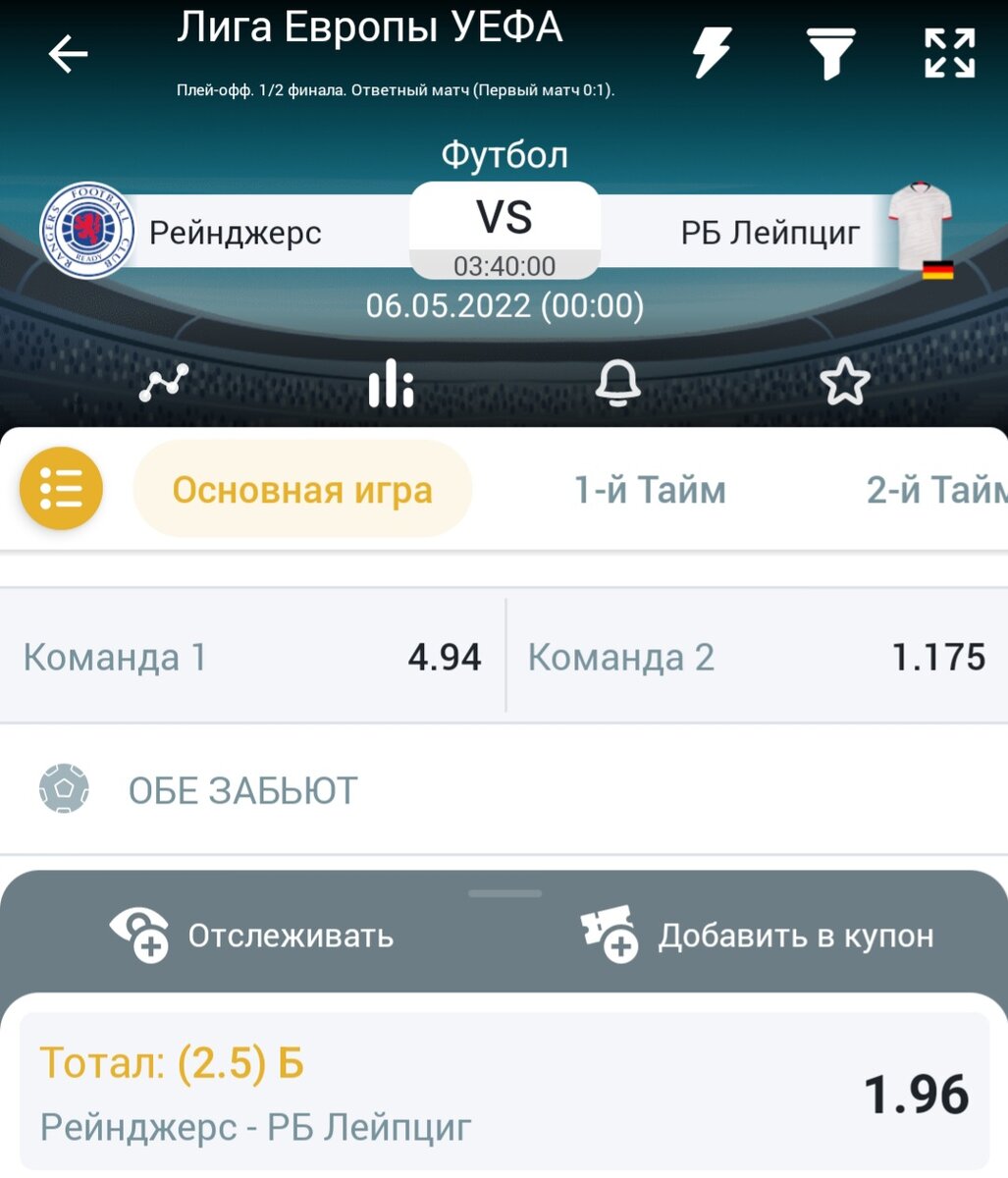
Task: Open the match statistics bars icon
Action: click(x=391, y=383)
